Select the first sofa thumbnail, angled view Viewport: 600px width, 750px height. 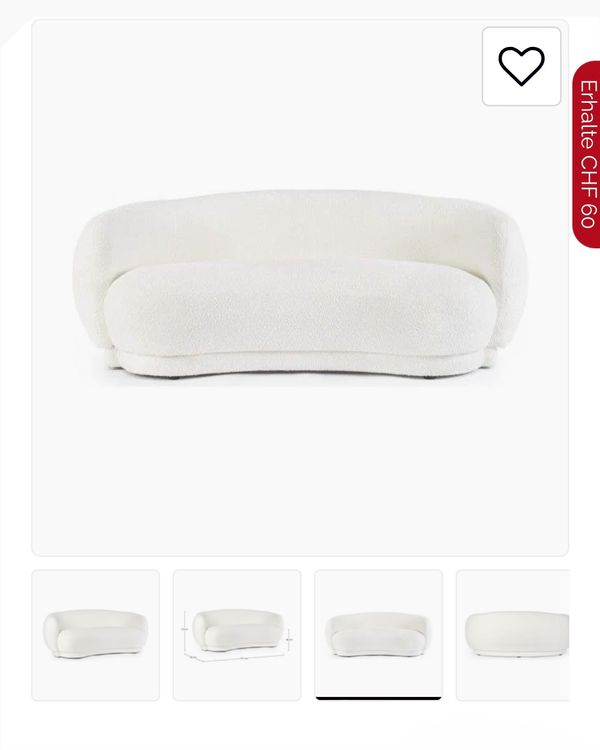[96, 635]
